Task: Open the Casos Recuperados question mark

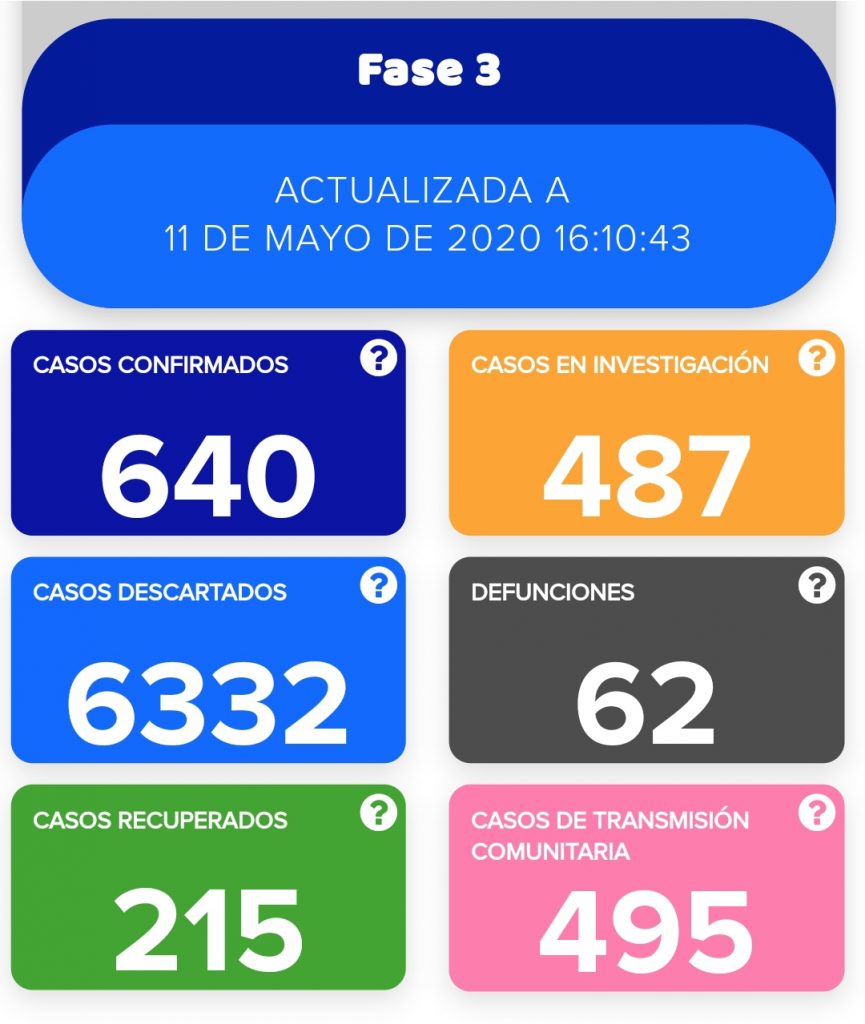Action: click(378, 814)
